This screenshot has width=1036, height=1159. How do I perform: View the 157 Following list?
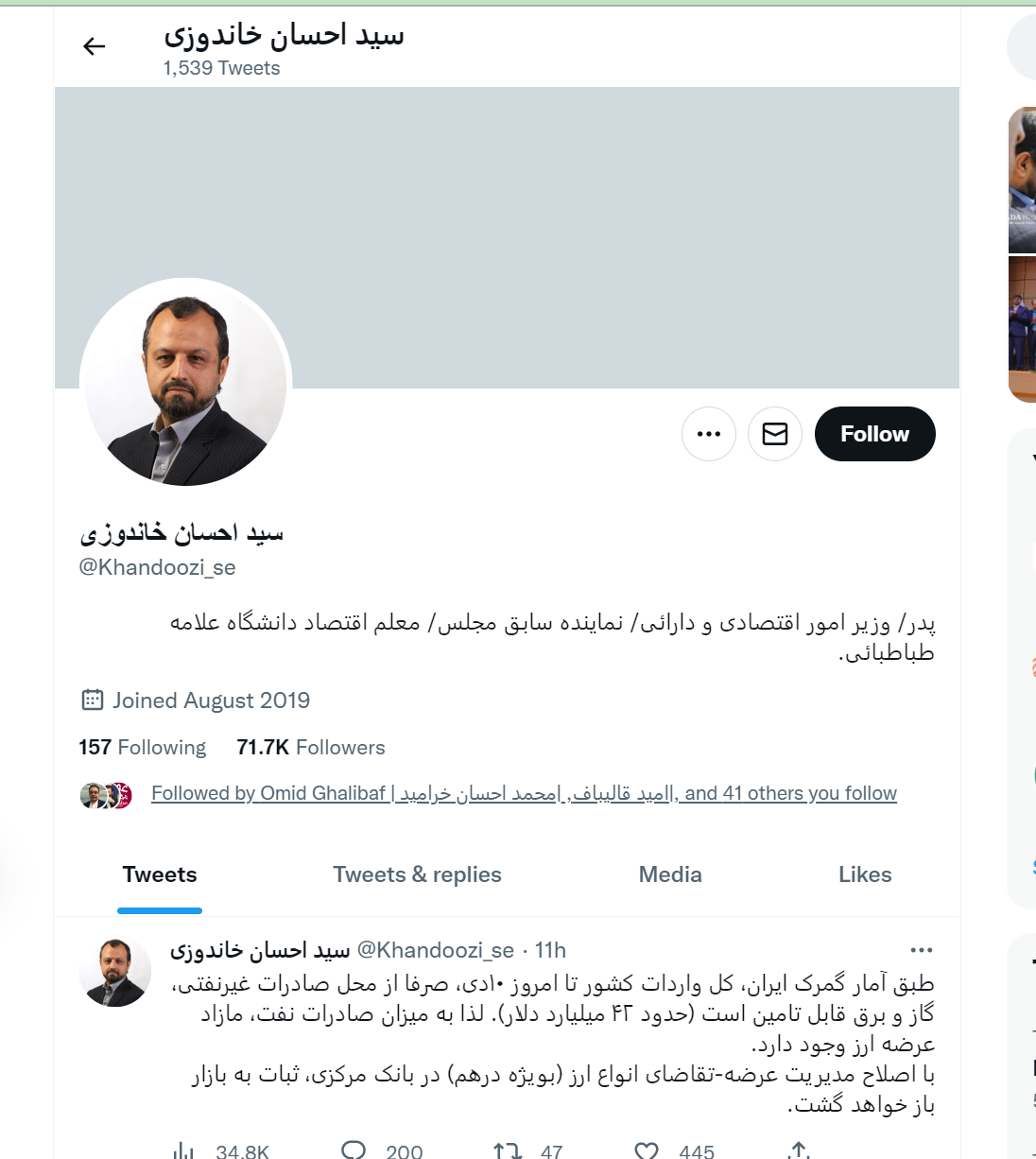click(x=143, y=748)
